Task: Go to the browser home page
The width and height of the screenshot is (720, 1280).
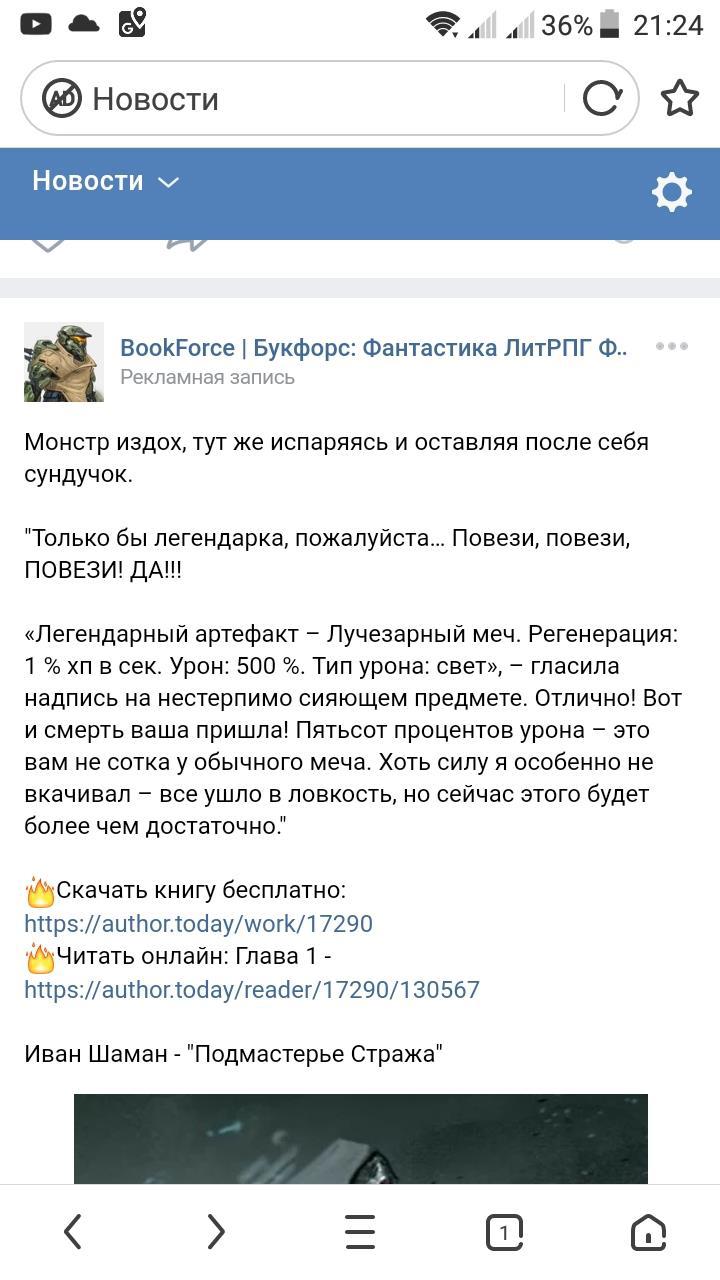Action: point(648,1232)
